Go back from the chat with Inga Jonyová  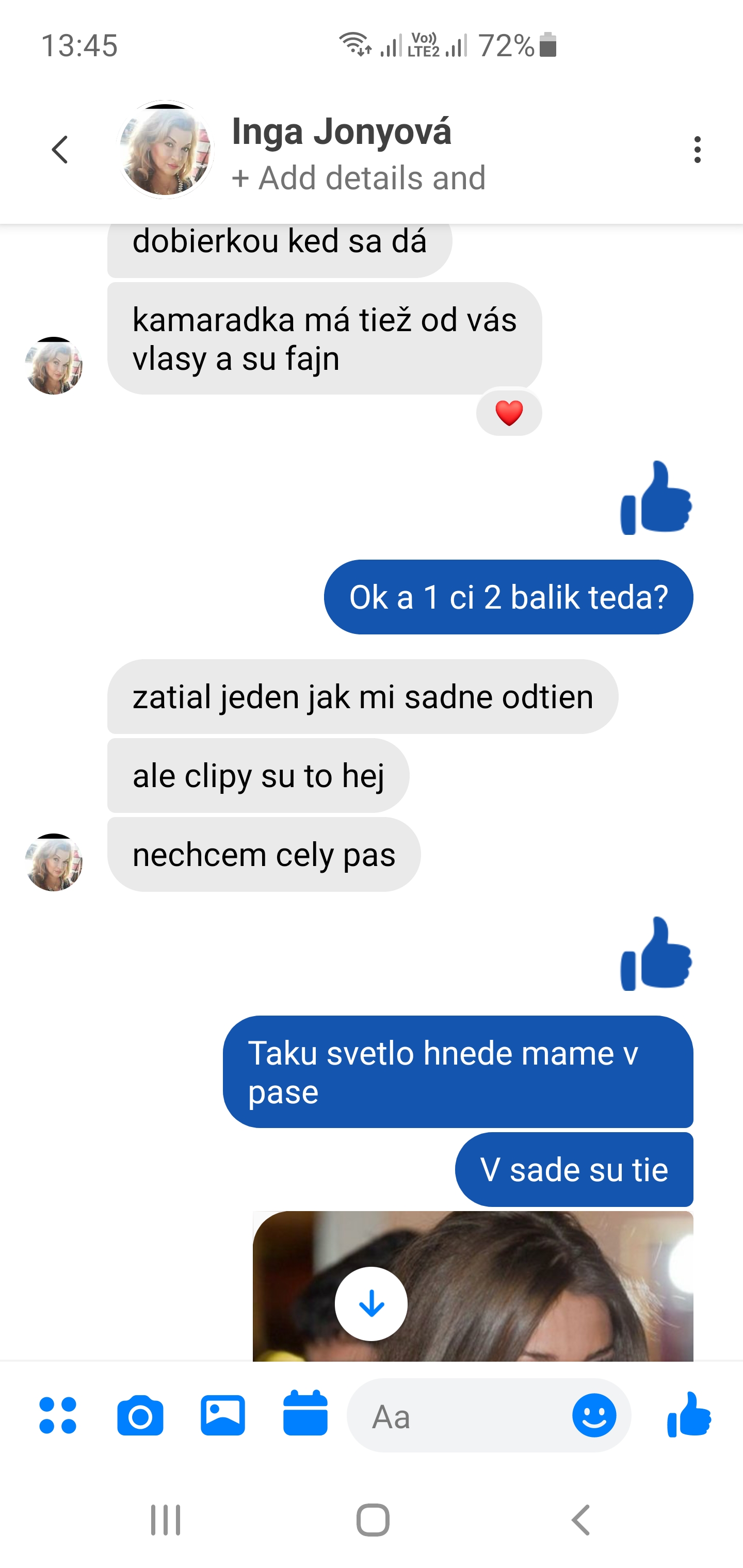(60, 150)
